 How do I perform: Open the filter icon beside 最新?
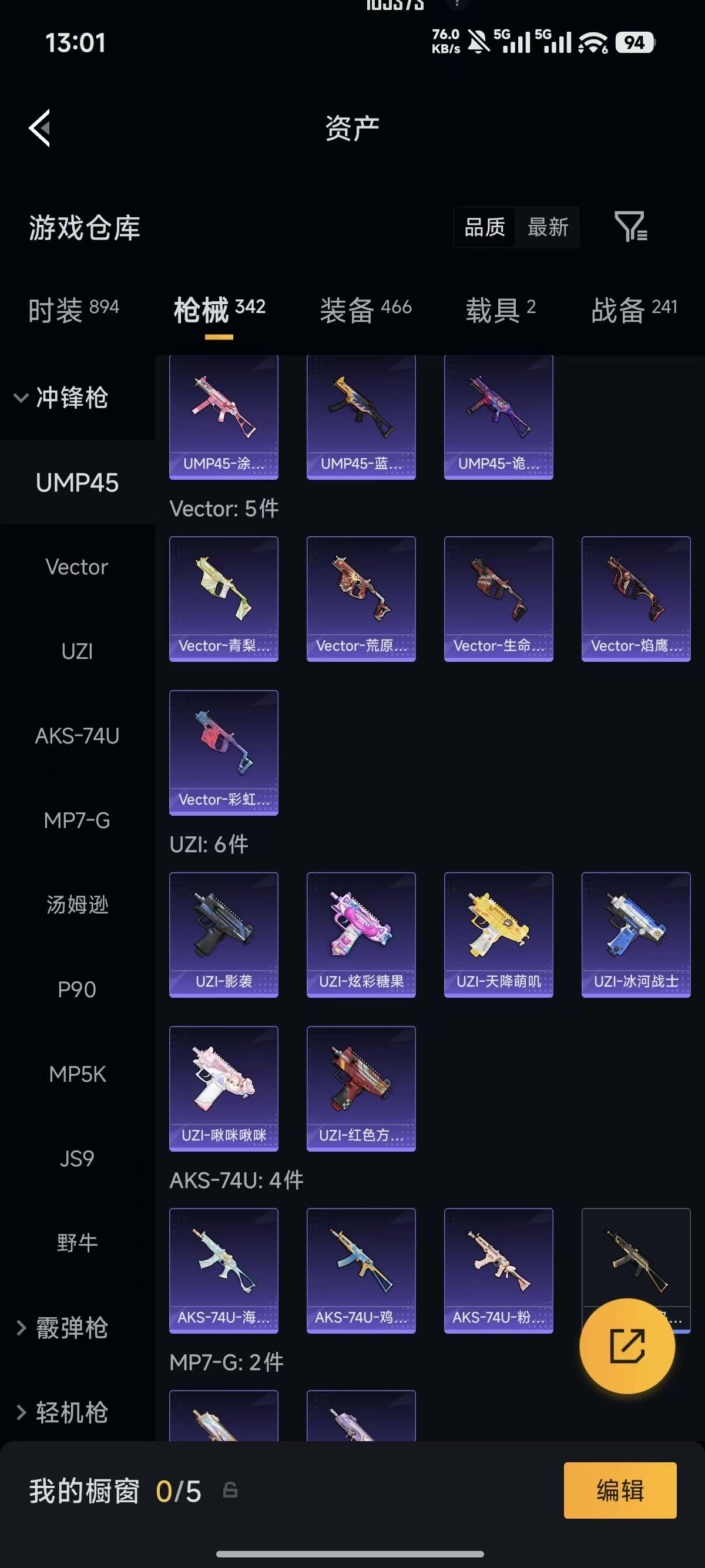point(631,227)
